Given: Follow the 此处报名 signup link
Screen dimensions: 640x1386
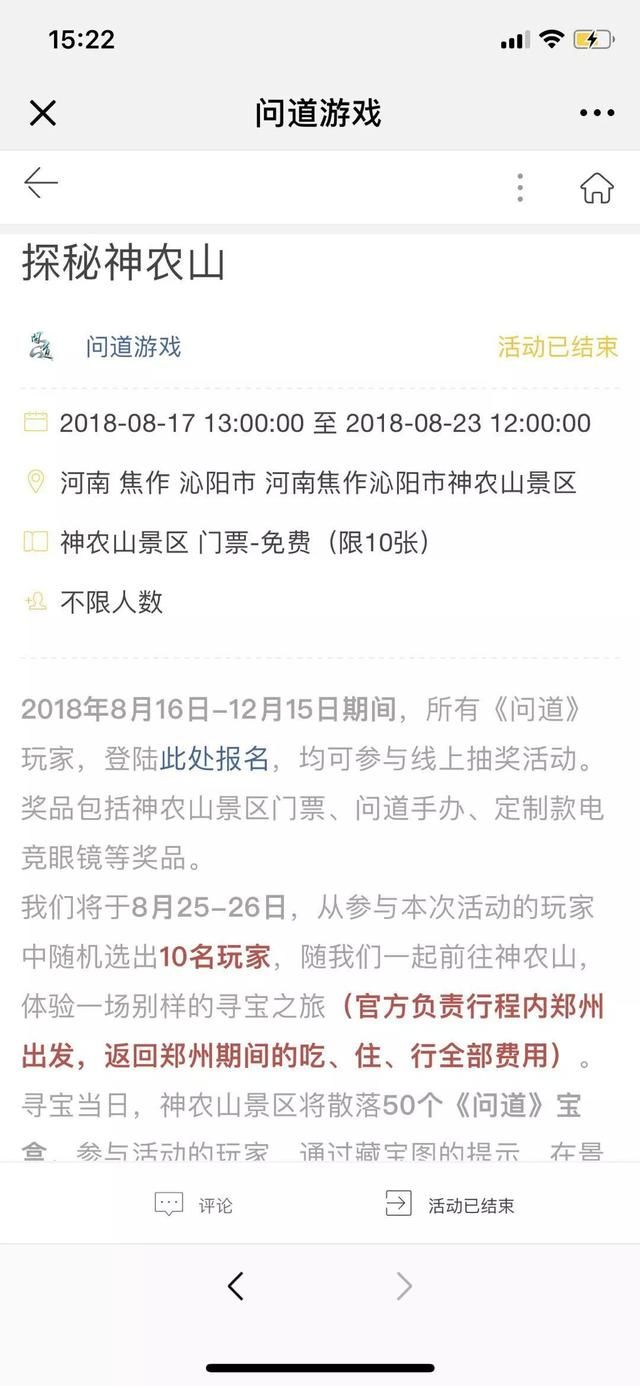Looking at the screenshot, I should click(x=215, y=758).
